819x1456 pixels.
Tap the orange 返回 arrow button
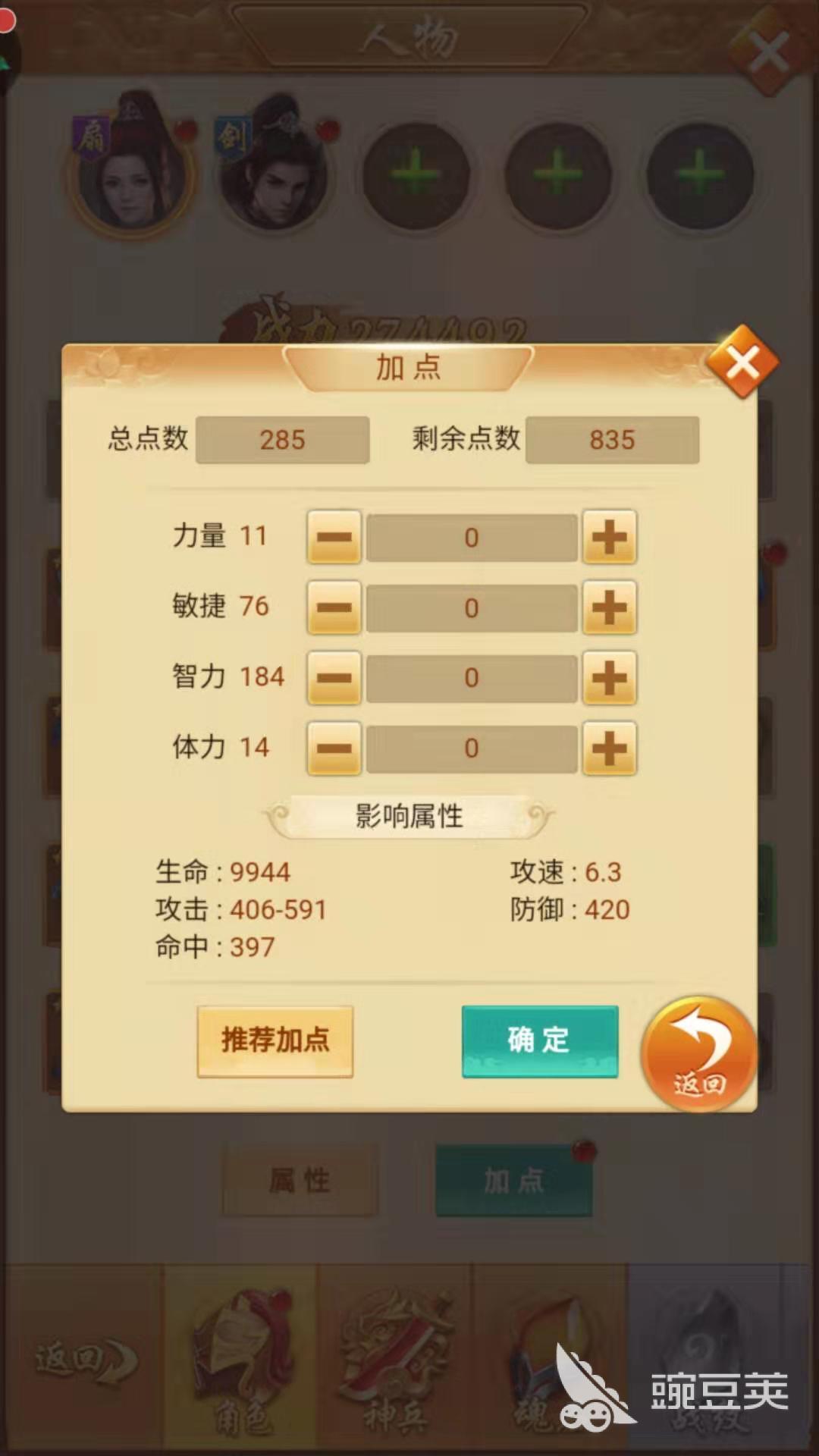(x=699, y=1054)
